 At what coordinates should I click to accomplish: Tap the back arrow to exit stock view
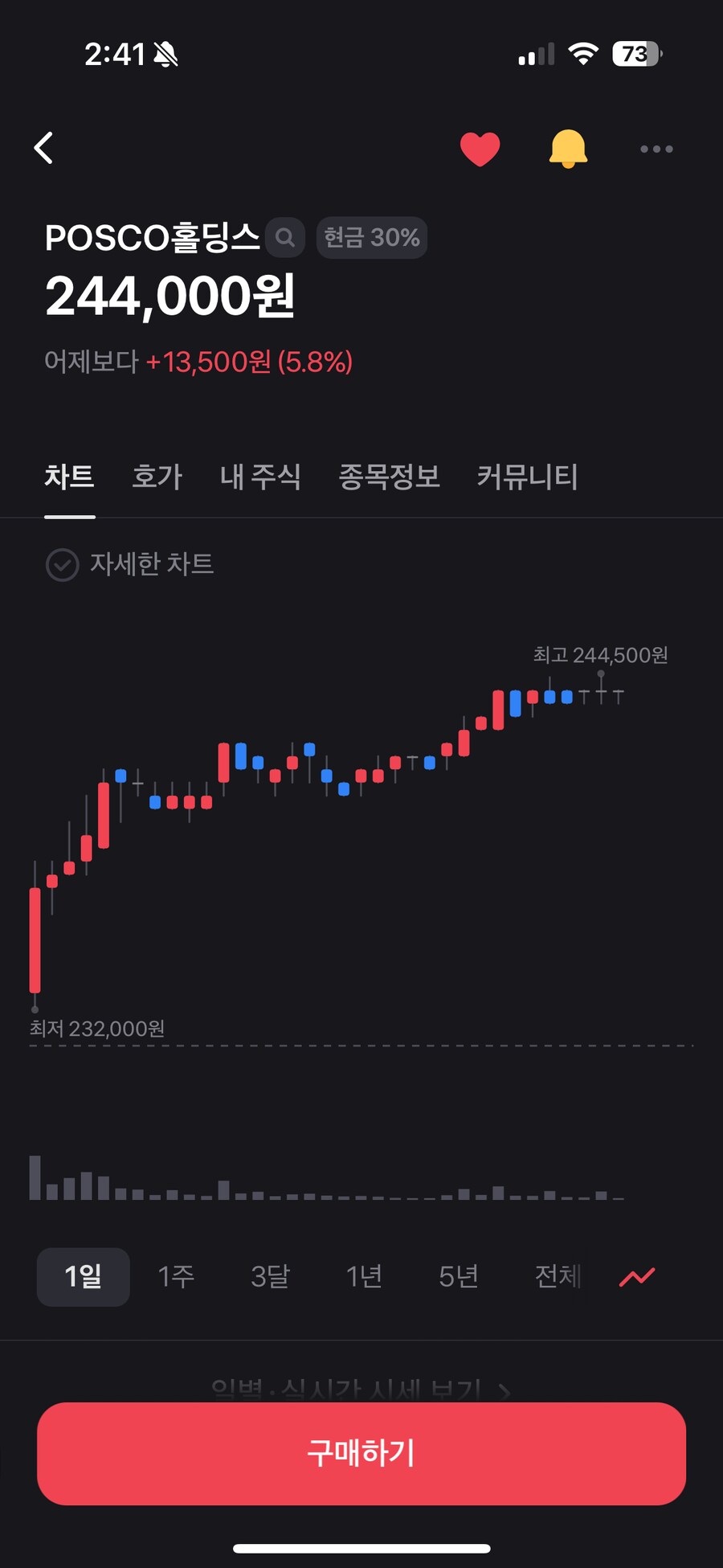44,148
